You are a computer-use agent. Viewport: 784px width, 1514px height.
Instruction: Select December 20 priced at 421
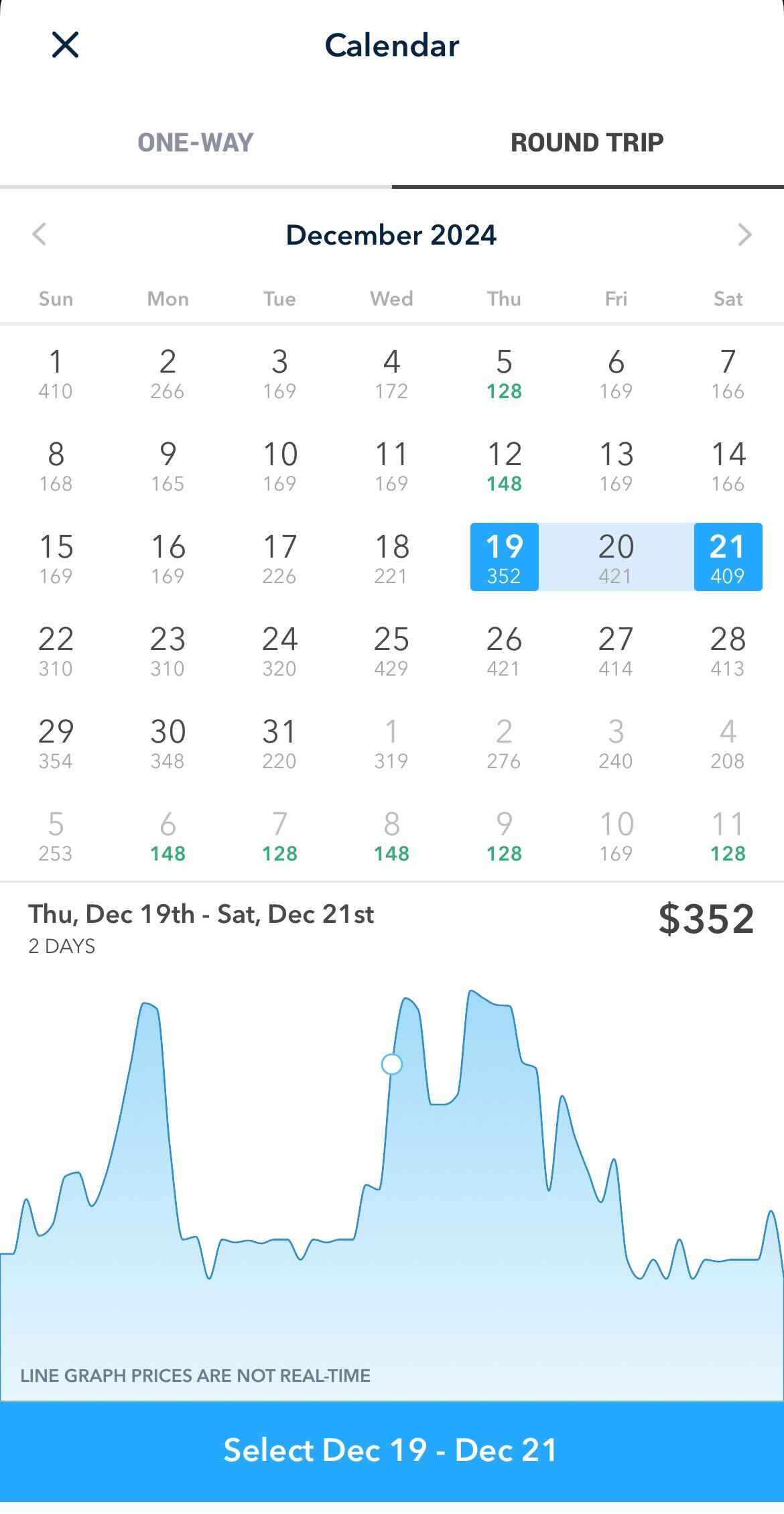[x=616, y=557]
